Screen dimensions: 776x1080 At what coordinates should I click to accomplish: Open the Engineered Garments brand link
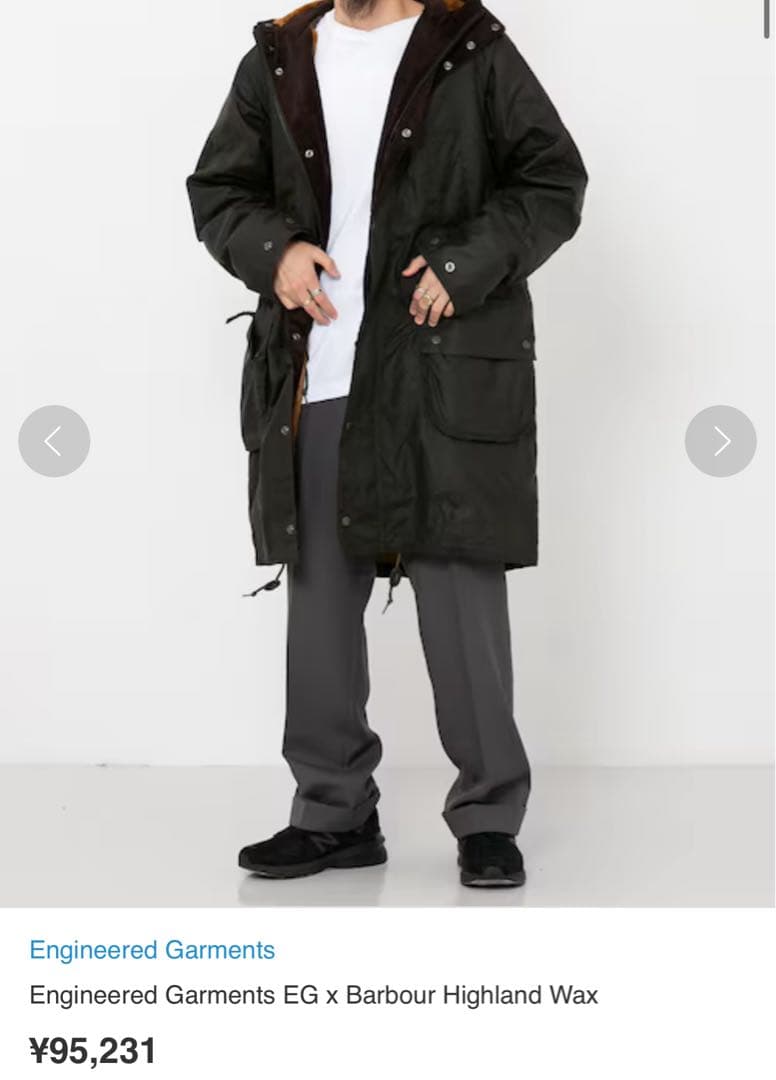pyautogui.click(x=152, y=950)
